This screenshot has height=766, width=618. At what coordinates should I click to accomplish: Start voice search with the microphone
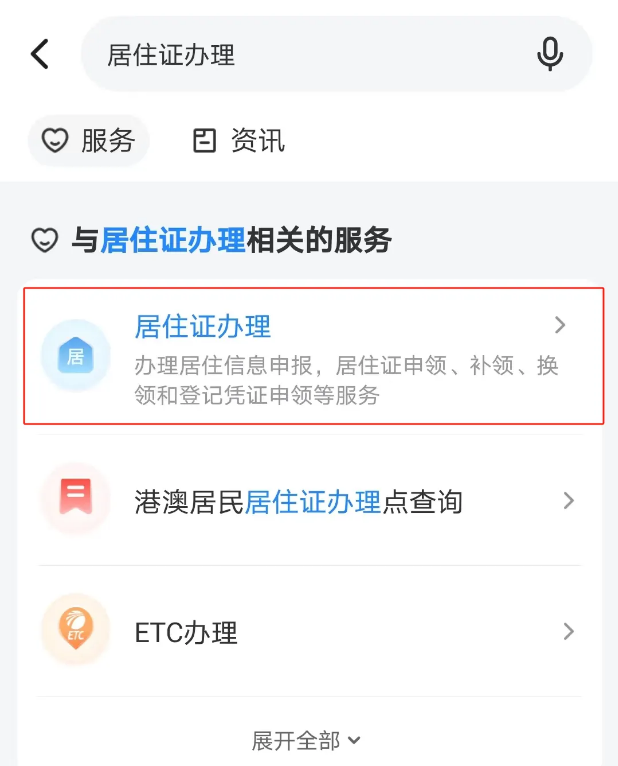pos(550,54)
